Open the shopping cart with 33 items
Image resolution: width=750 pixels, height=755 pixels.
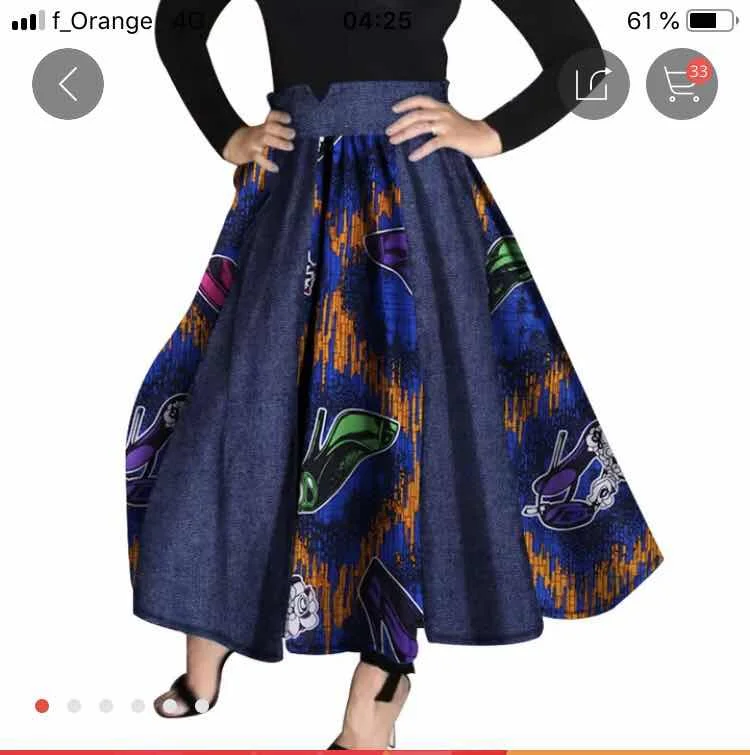[x=682, y=84]
